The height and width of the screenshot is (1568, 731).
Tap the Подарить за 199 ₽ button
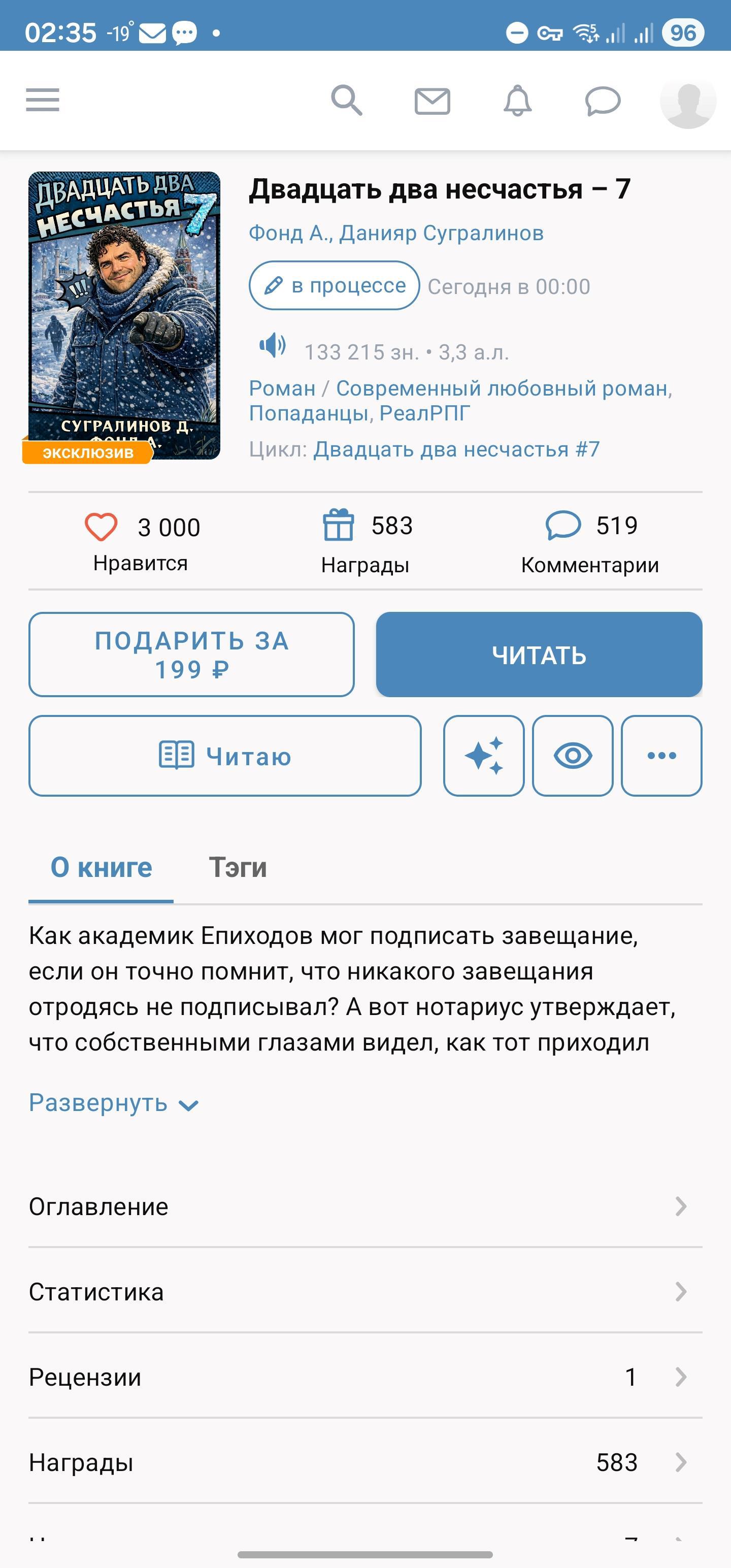click(192, 655)
